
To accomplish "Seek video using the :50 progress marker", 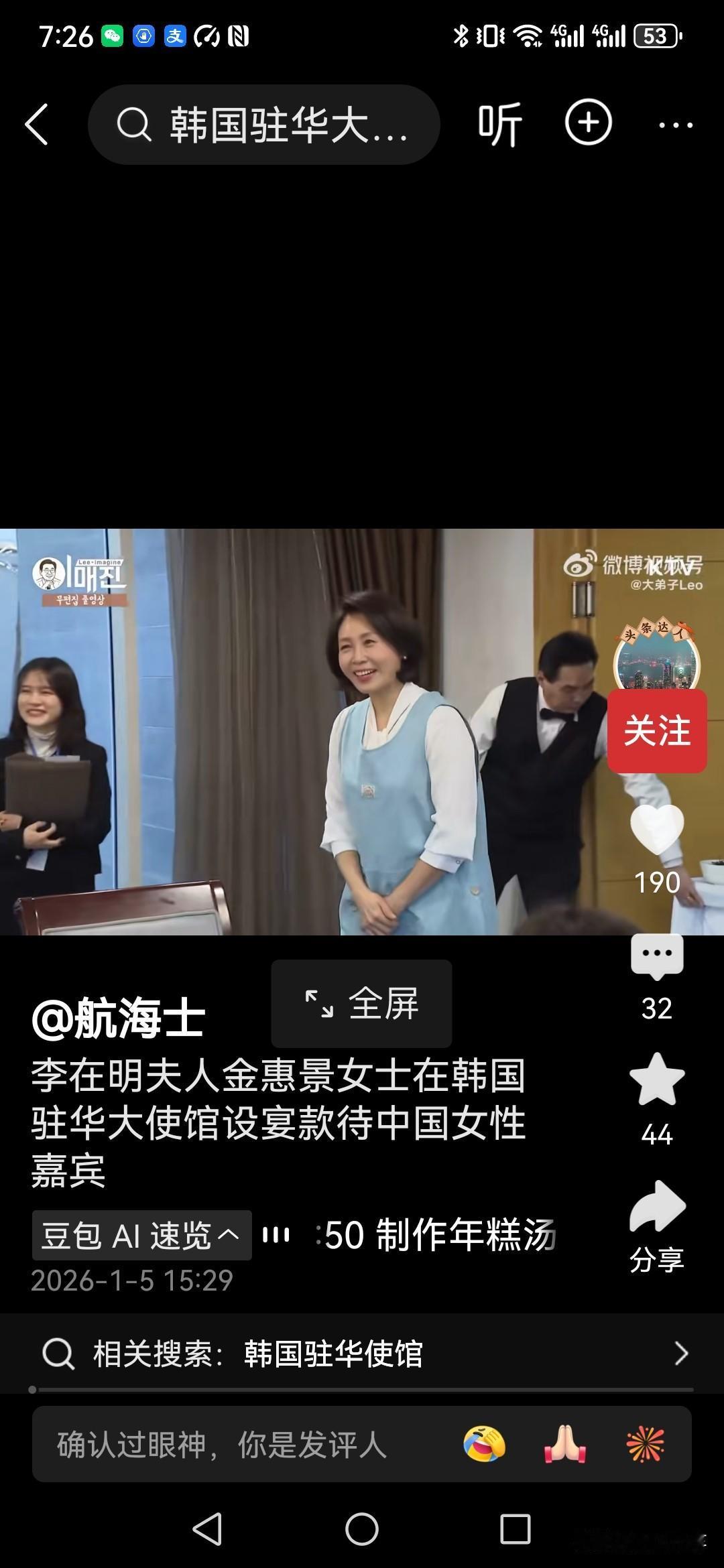I will [342, 1235].
